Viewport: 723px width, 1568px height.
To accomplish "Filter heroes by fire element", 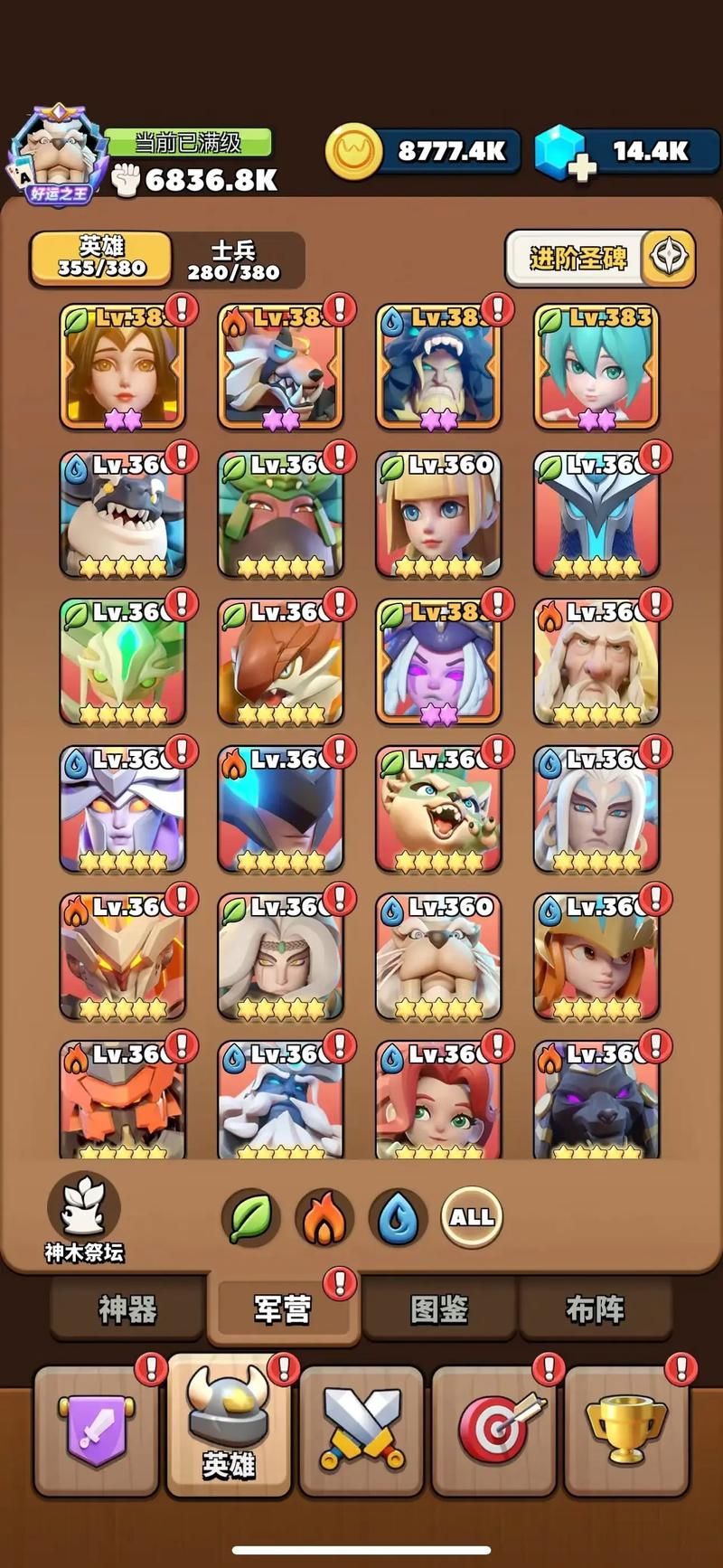I will coord(324,1218).
